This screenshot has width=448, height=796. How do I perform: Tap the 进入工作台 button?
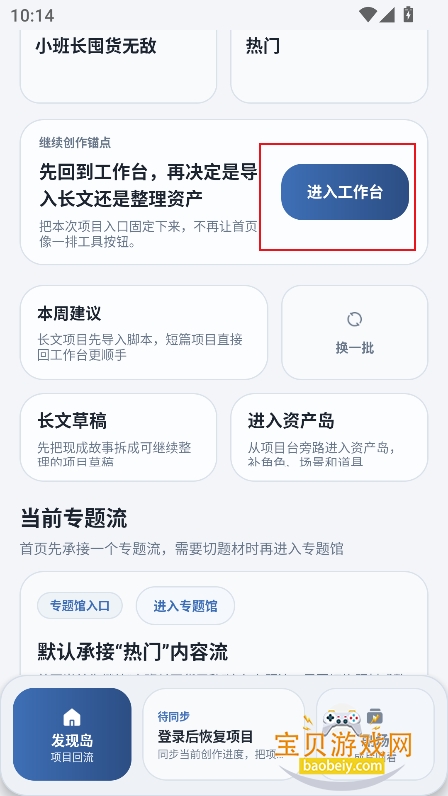point(344,192)
